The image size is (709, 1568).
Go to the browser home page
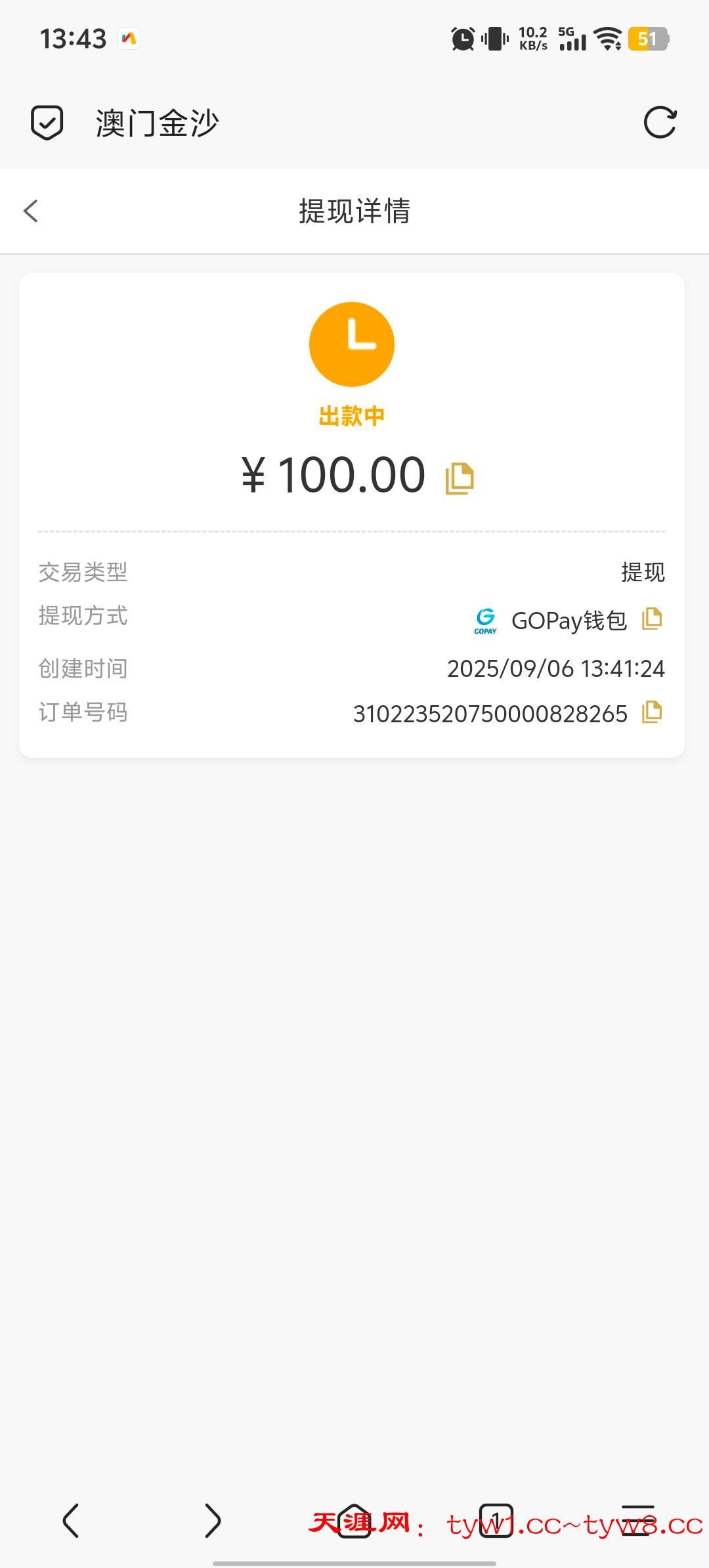(354, 1521)
